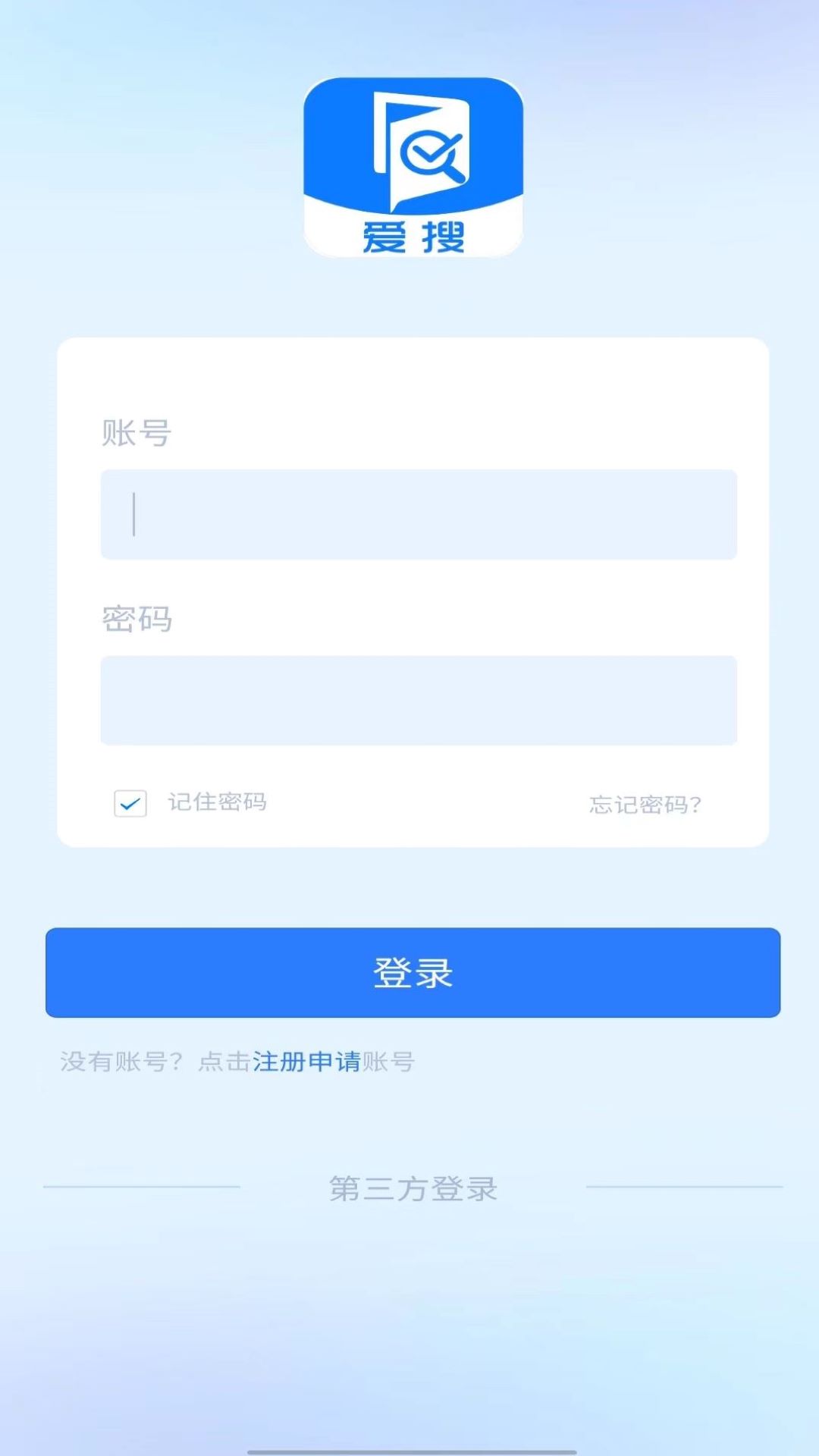Tap the 登录 login button
Image resolution: width=819 pixels, height=1456 pixels.
[413, 972]
